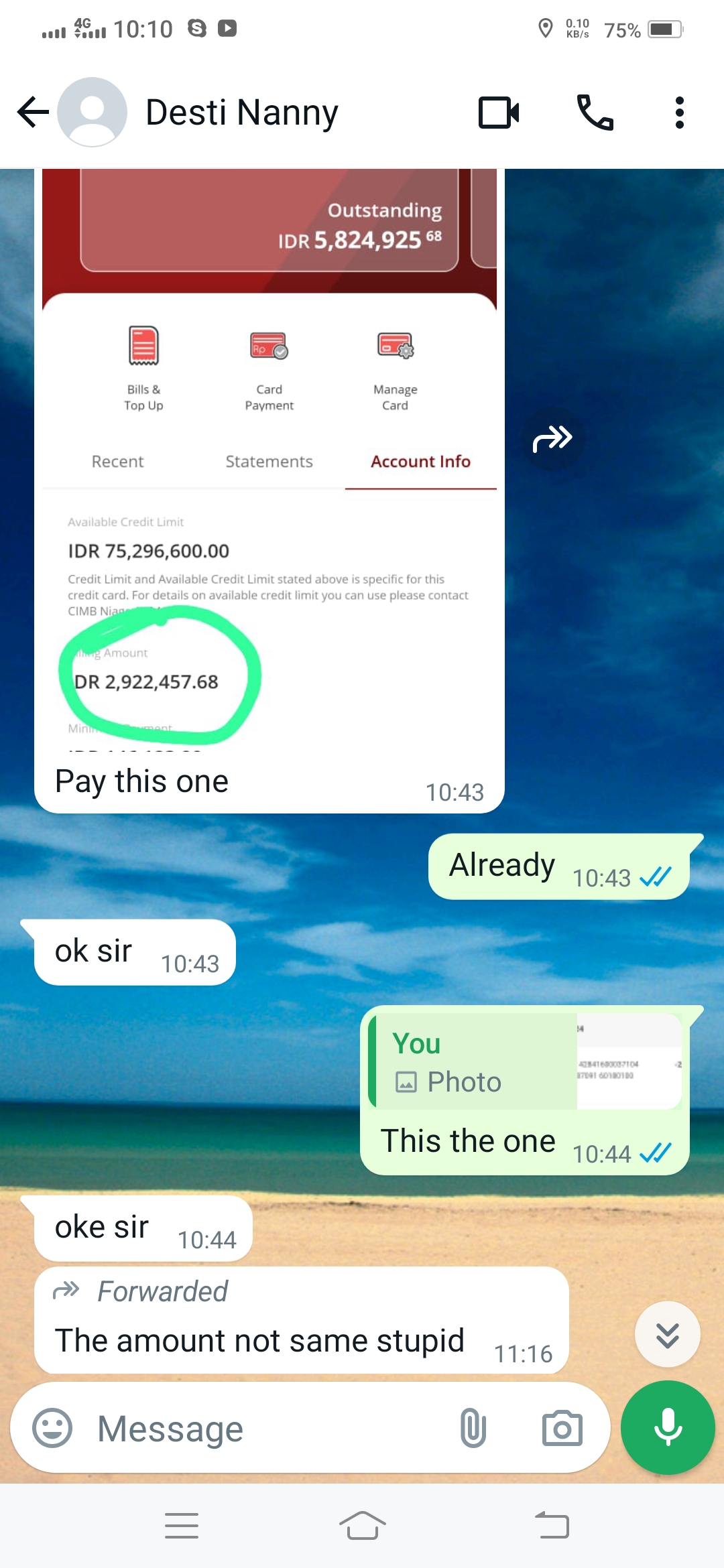Open Desti Nanny's contact profile

[x=241, y=112]
